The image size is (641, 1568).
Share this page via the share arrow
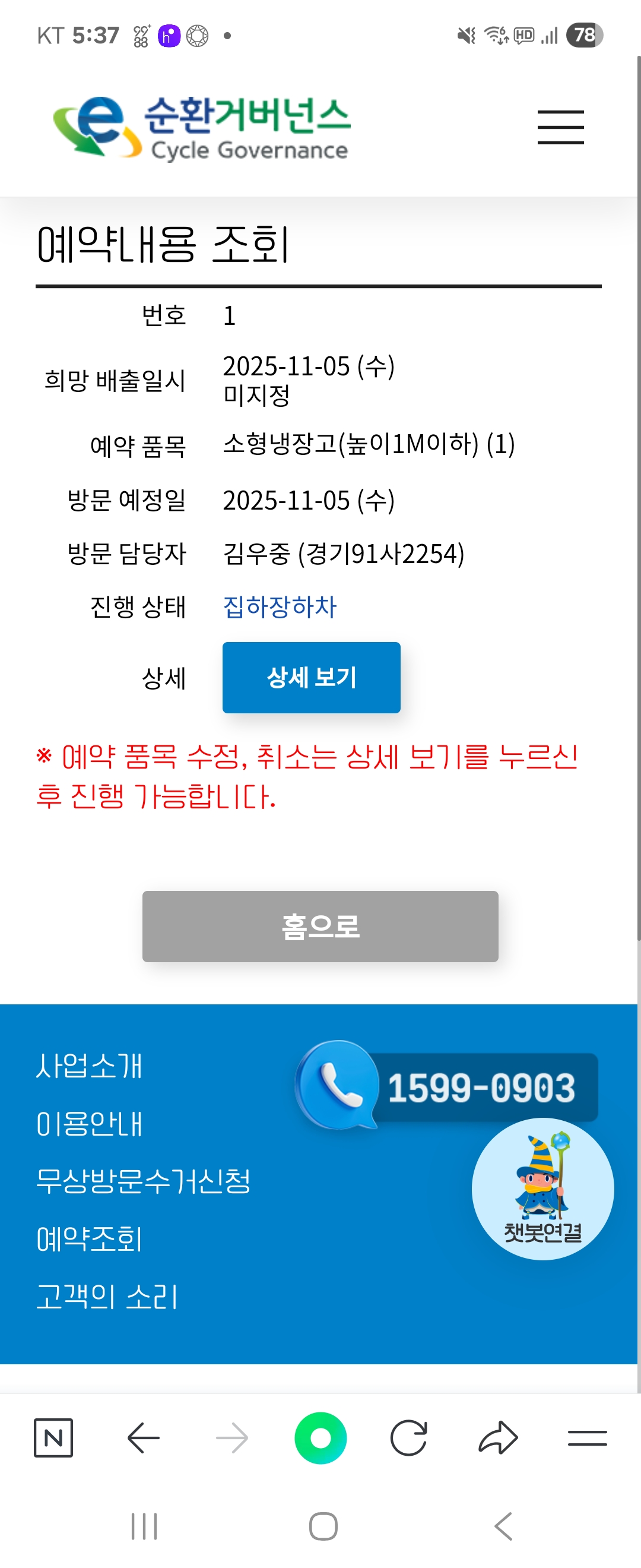498,1438
